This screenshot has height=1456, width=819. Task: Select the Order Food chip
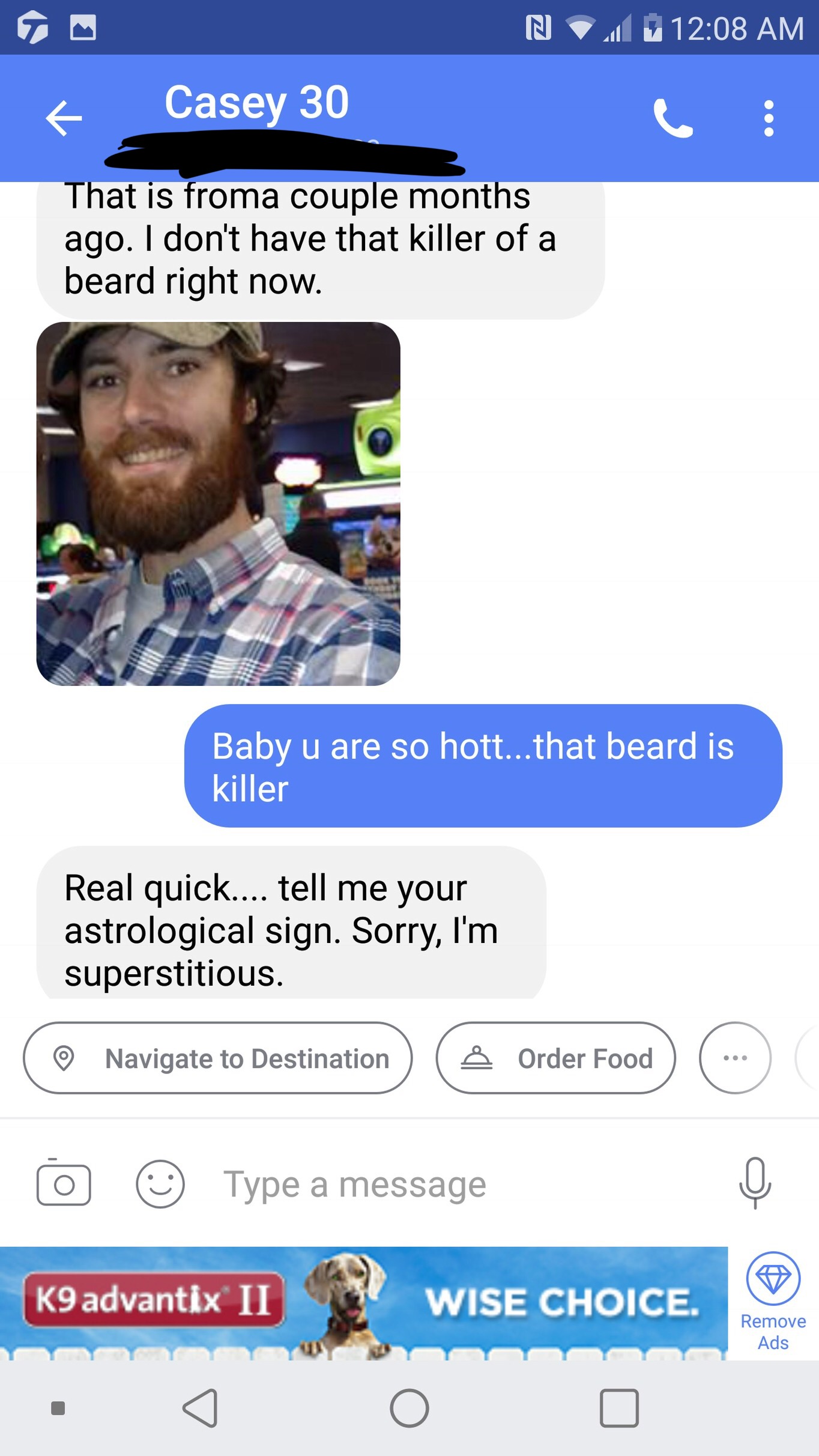coord(556,1058)
